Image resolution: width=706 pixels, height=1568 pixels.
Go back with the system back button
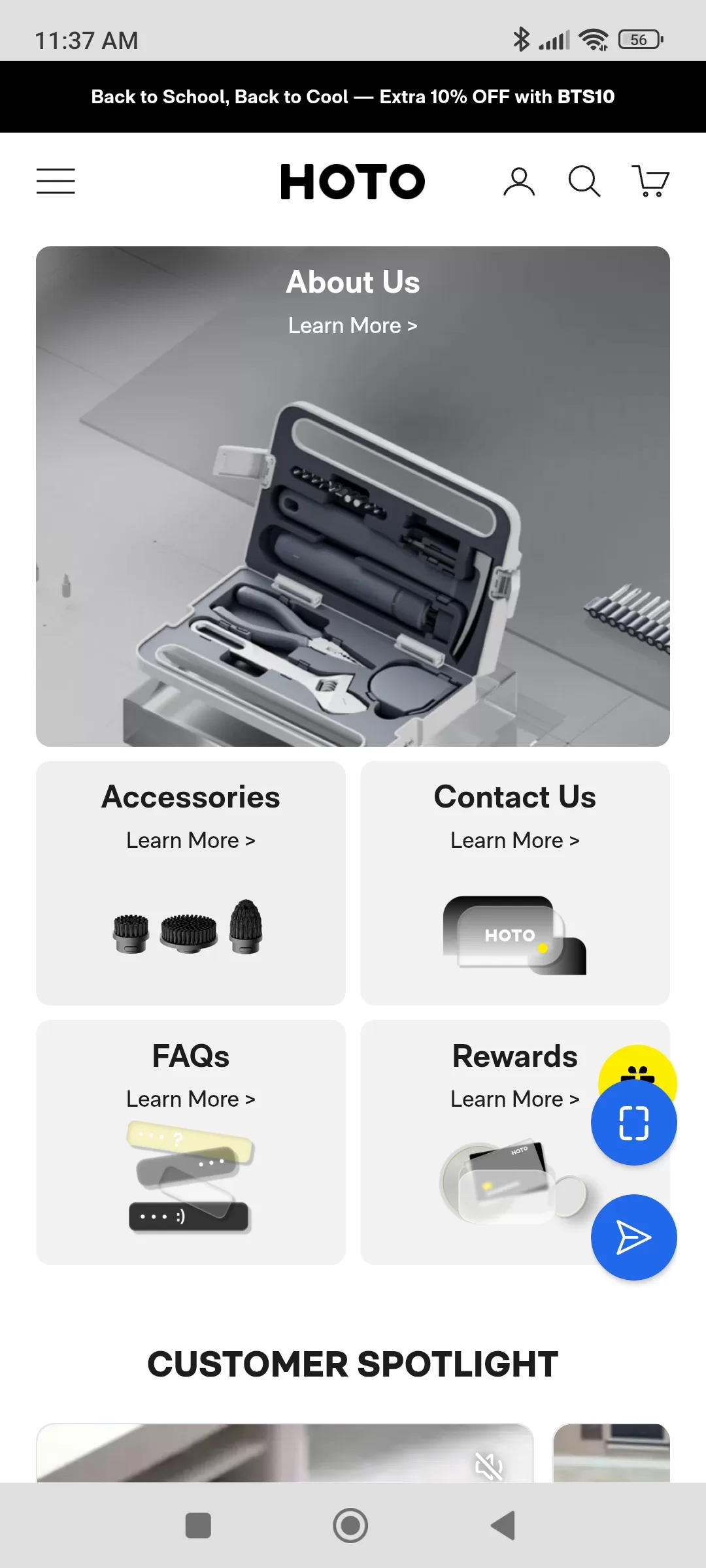point(503,1526)
